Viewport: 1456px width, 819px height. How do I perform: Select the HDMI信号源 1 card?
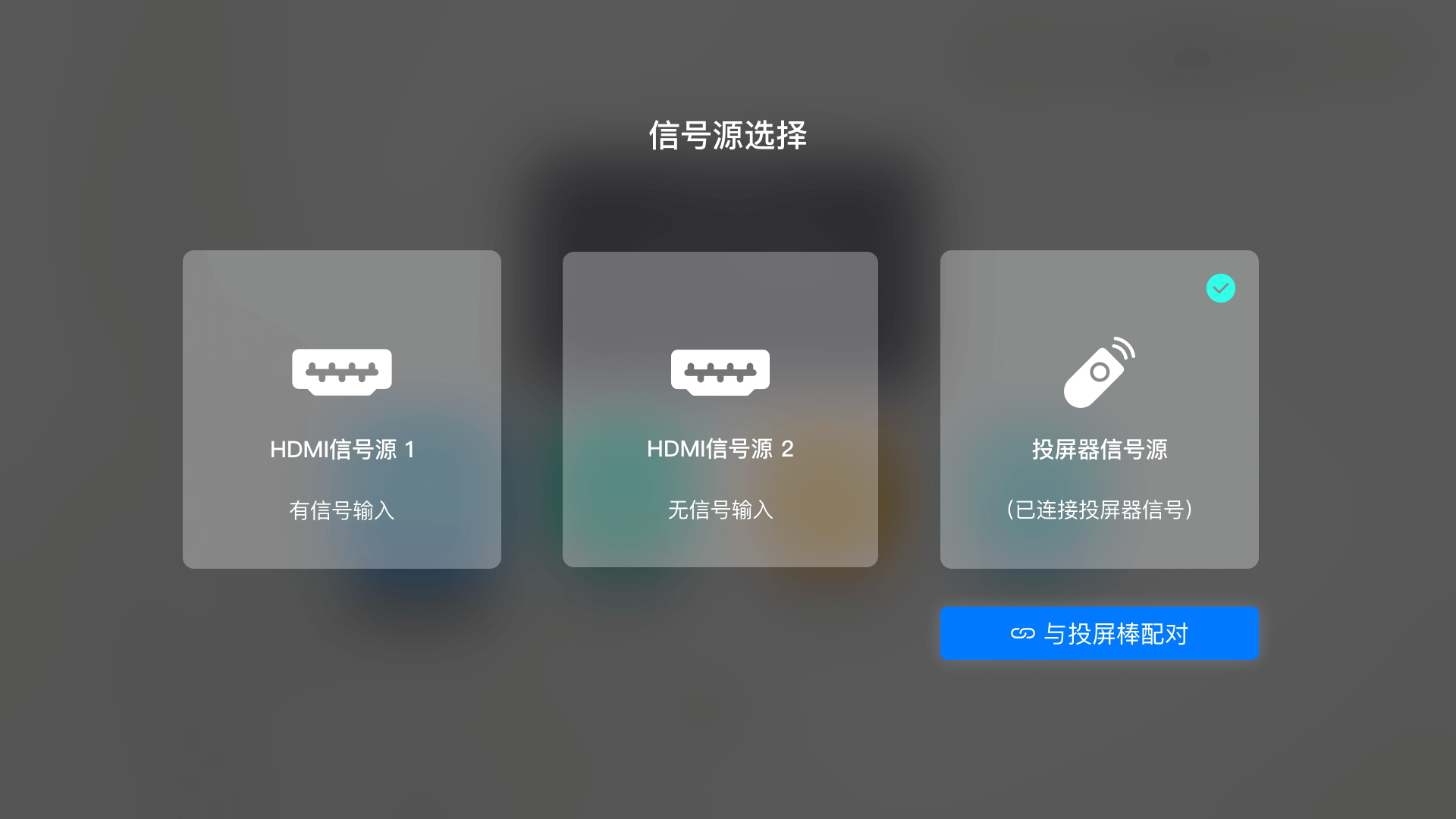[x=341, y=409]
